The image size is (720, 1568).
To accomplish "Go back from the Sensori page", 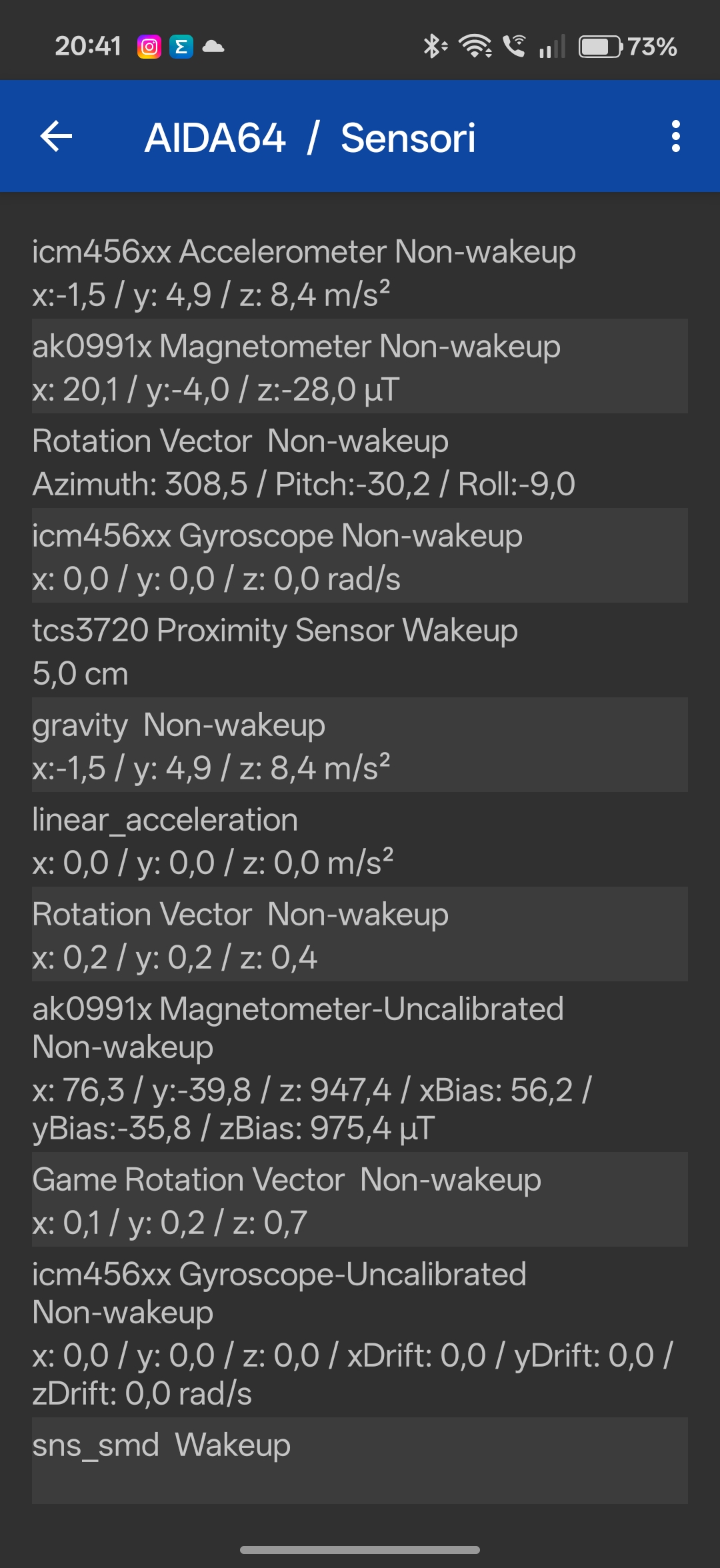I will (x=57, y=137).
